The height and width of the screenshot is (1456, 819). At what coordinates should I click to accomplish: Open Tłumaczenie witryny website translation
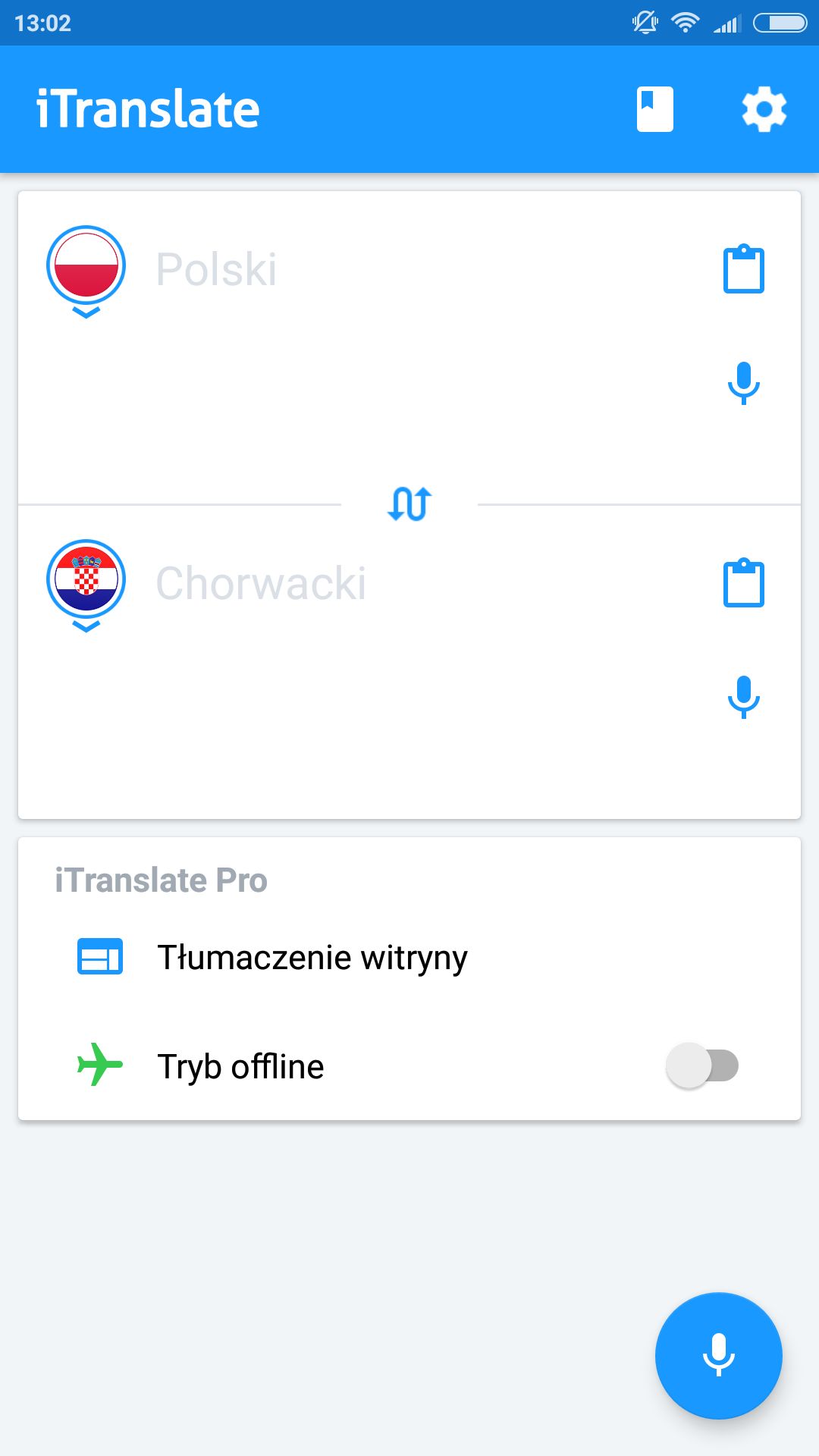coord(409,957)
